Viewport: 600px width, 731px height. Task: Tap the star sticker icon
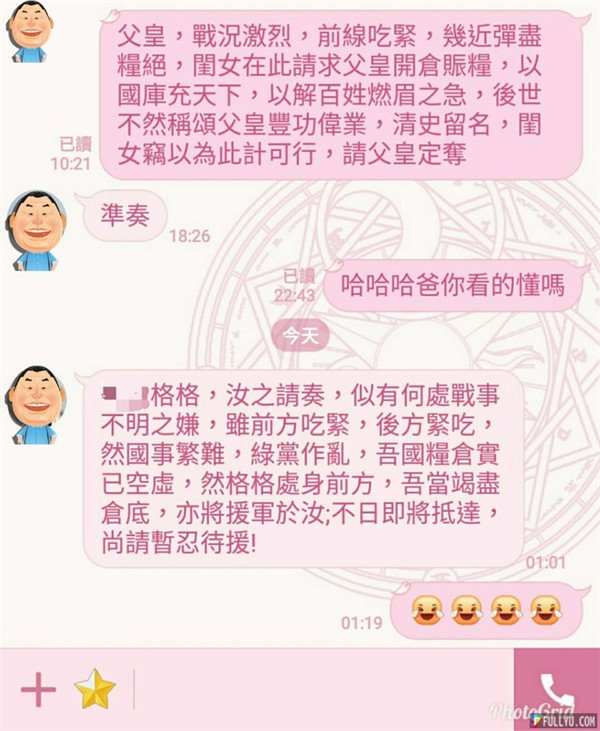[x=95, y=689]
